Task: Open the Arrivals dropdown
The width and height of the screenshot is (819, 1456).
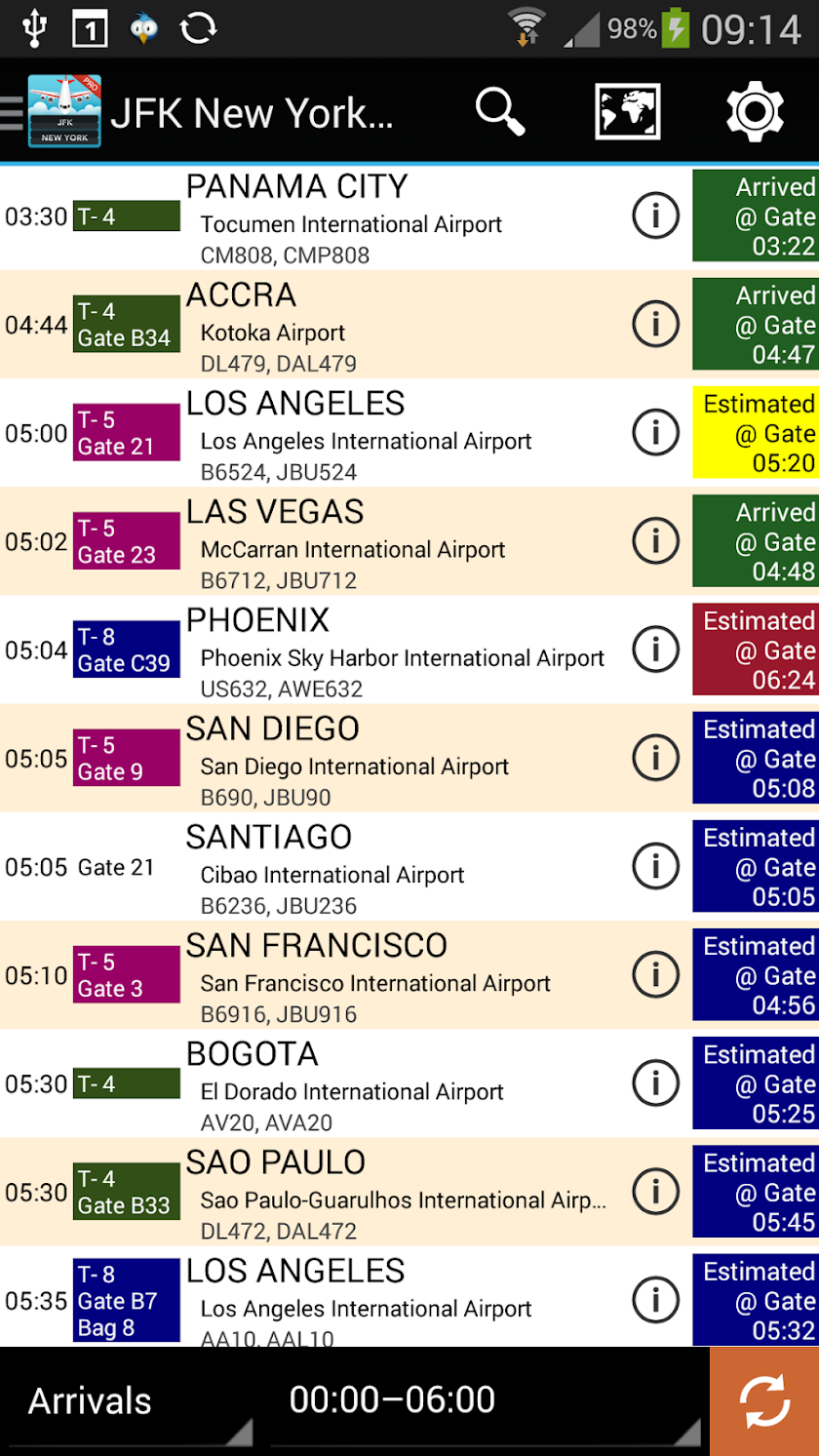Action: 132,1401
